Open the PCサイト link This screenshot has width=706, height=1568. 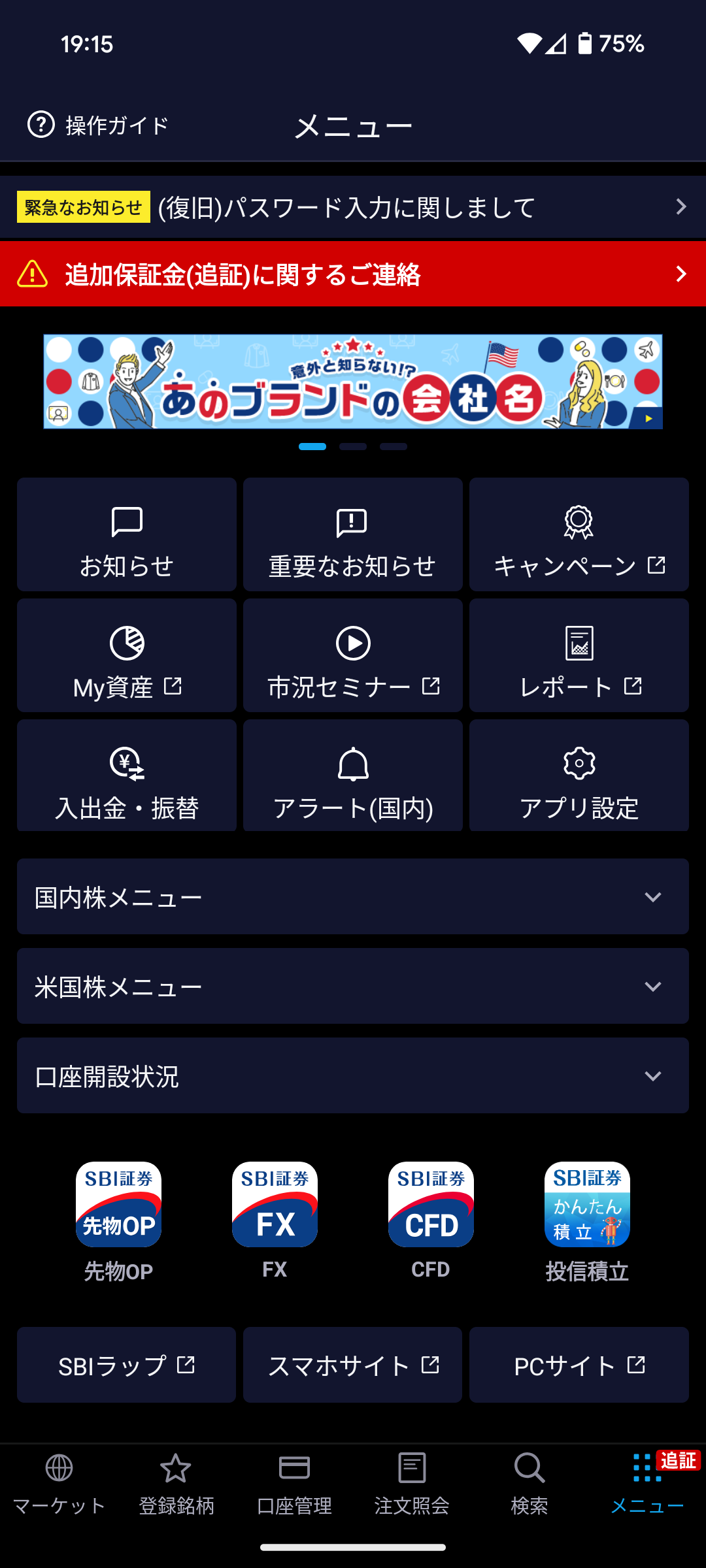[579, 1365]
